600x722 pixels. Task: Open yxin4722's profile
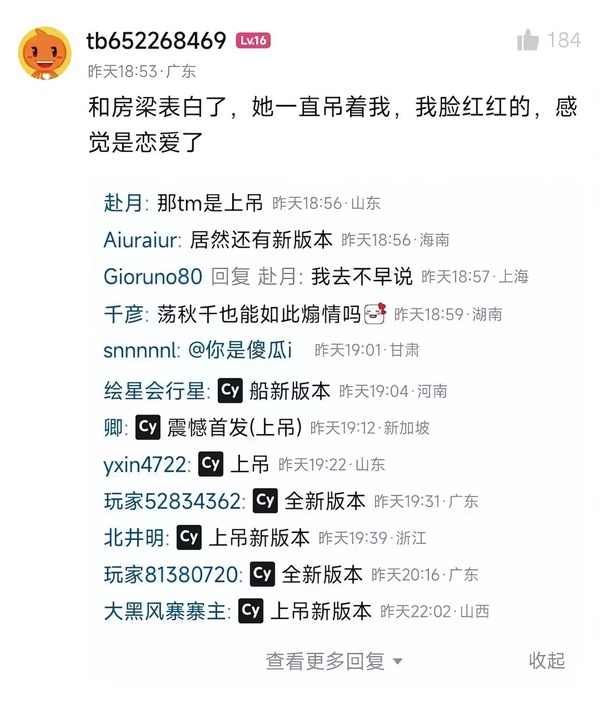click(x=145, y=464)
